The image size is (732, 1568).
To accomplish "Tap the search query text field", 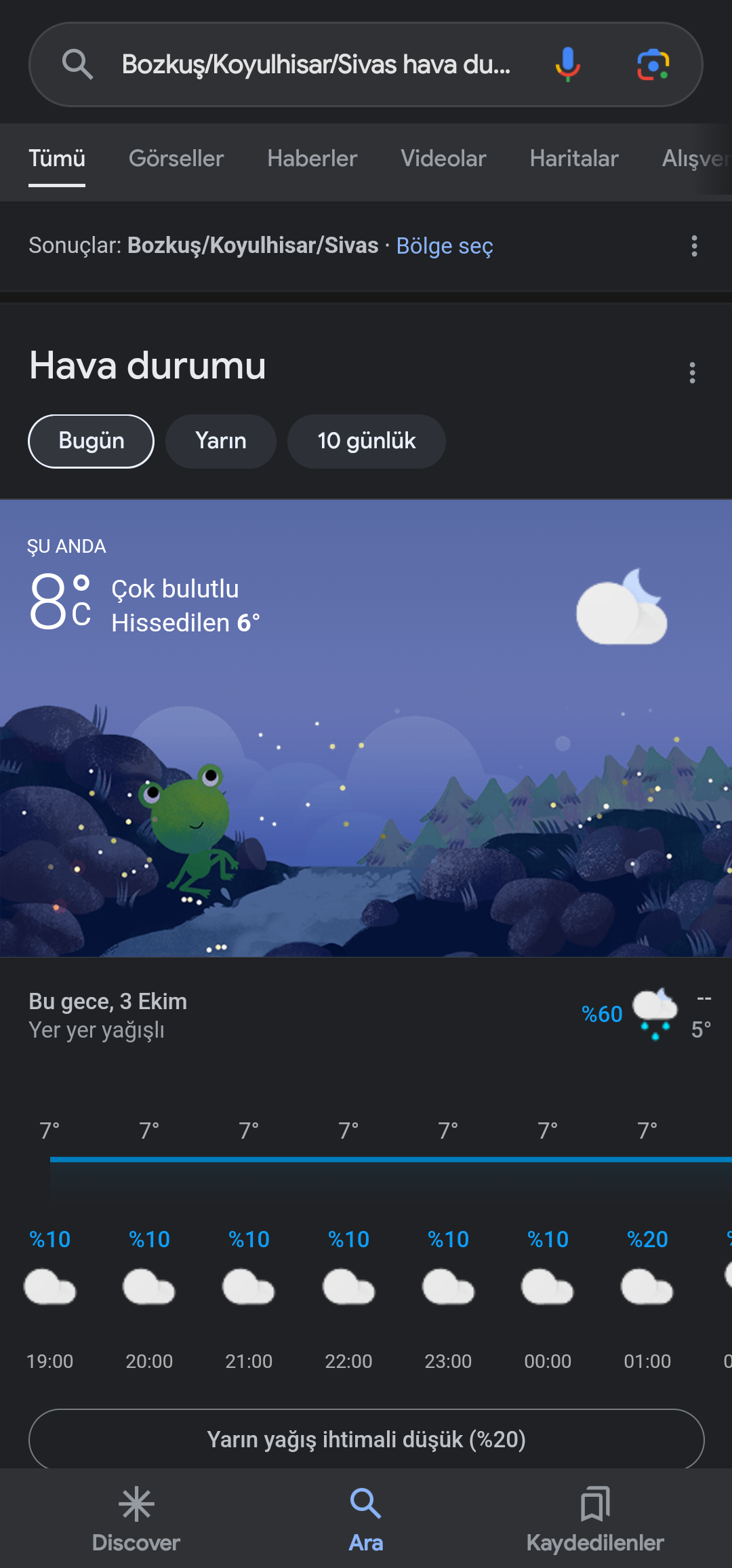I will pos(315,64).
